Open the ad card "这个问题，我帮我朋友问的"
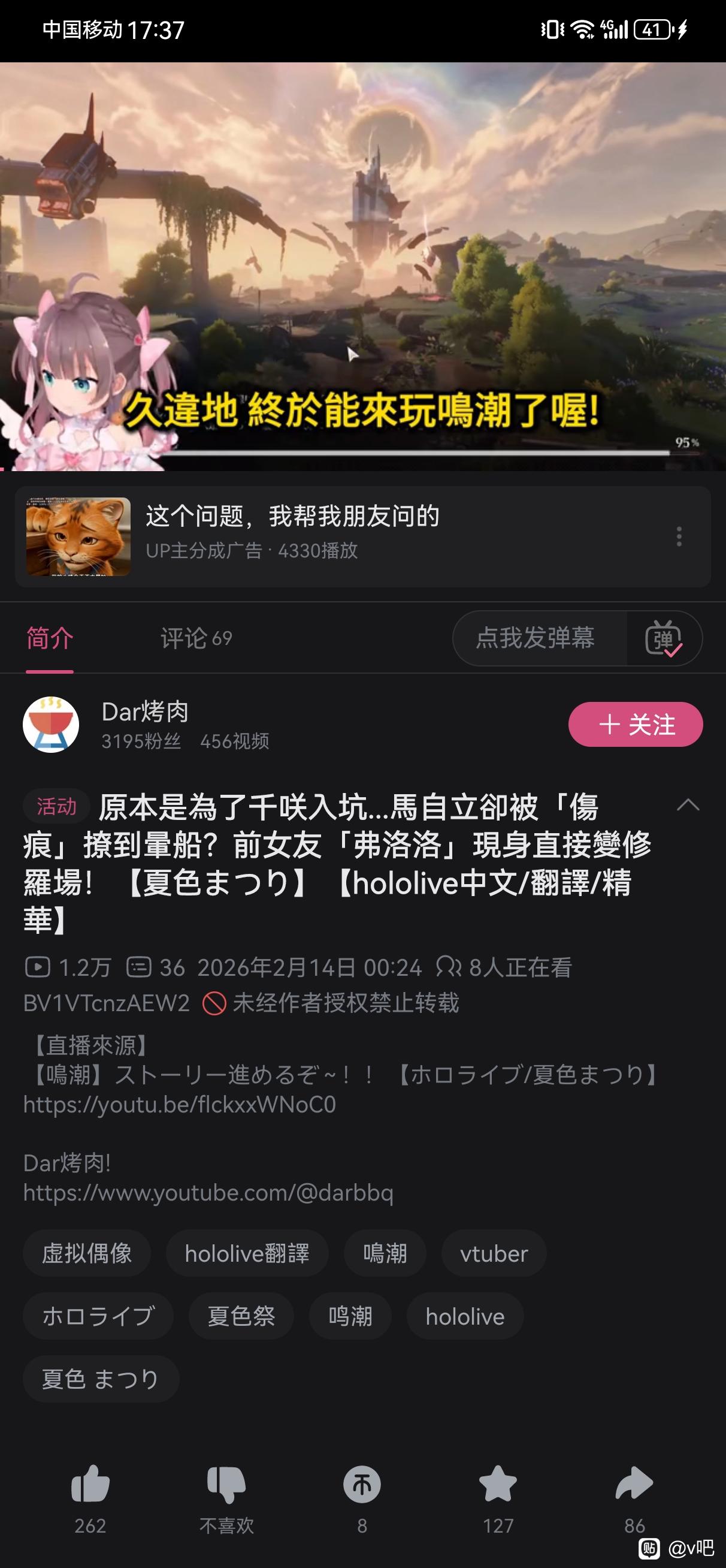726x1568 pixels. (362, 536)
